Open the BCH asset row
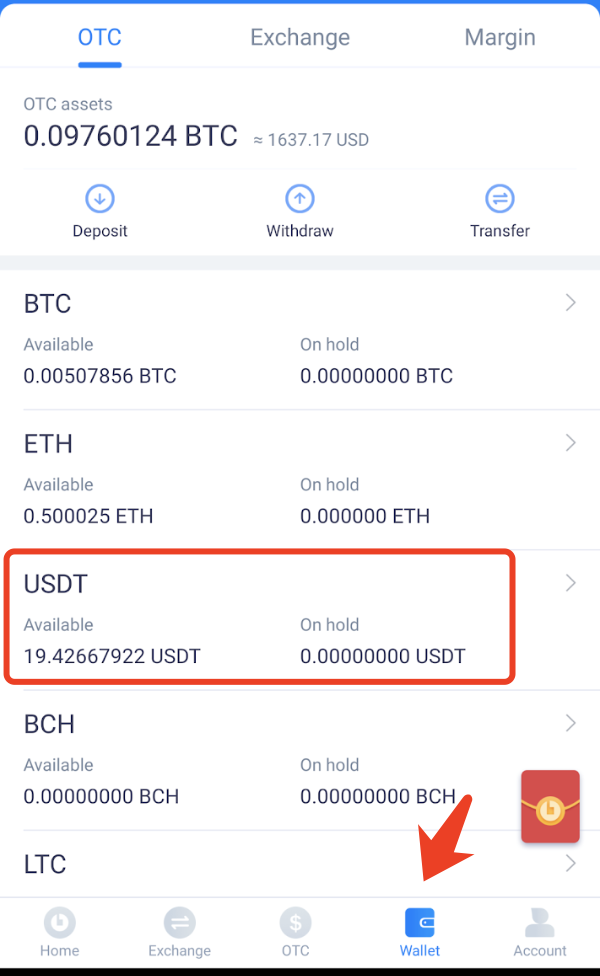 click(x=300, y=760)
